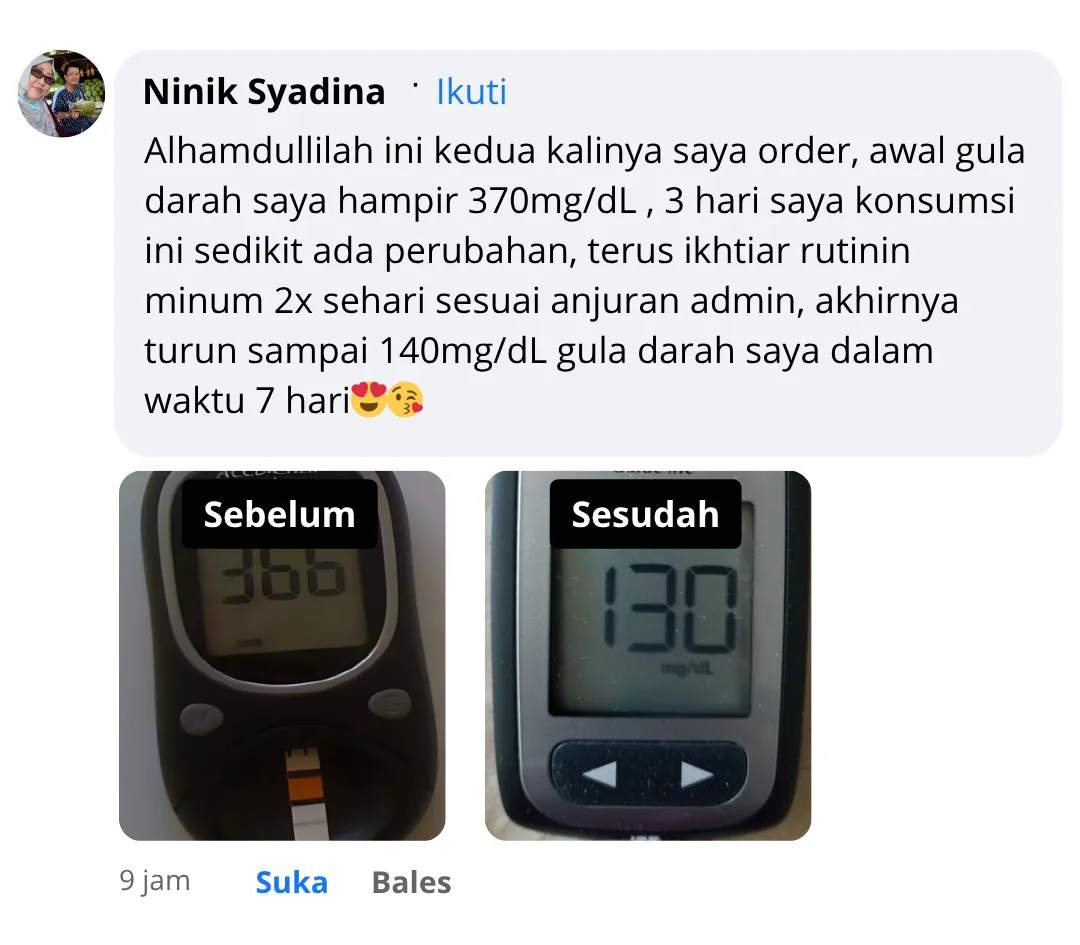Open Ninik Syadina's profile picture
Screen dimensions: 1080x945
(x=61, y=94)
